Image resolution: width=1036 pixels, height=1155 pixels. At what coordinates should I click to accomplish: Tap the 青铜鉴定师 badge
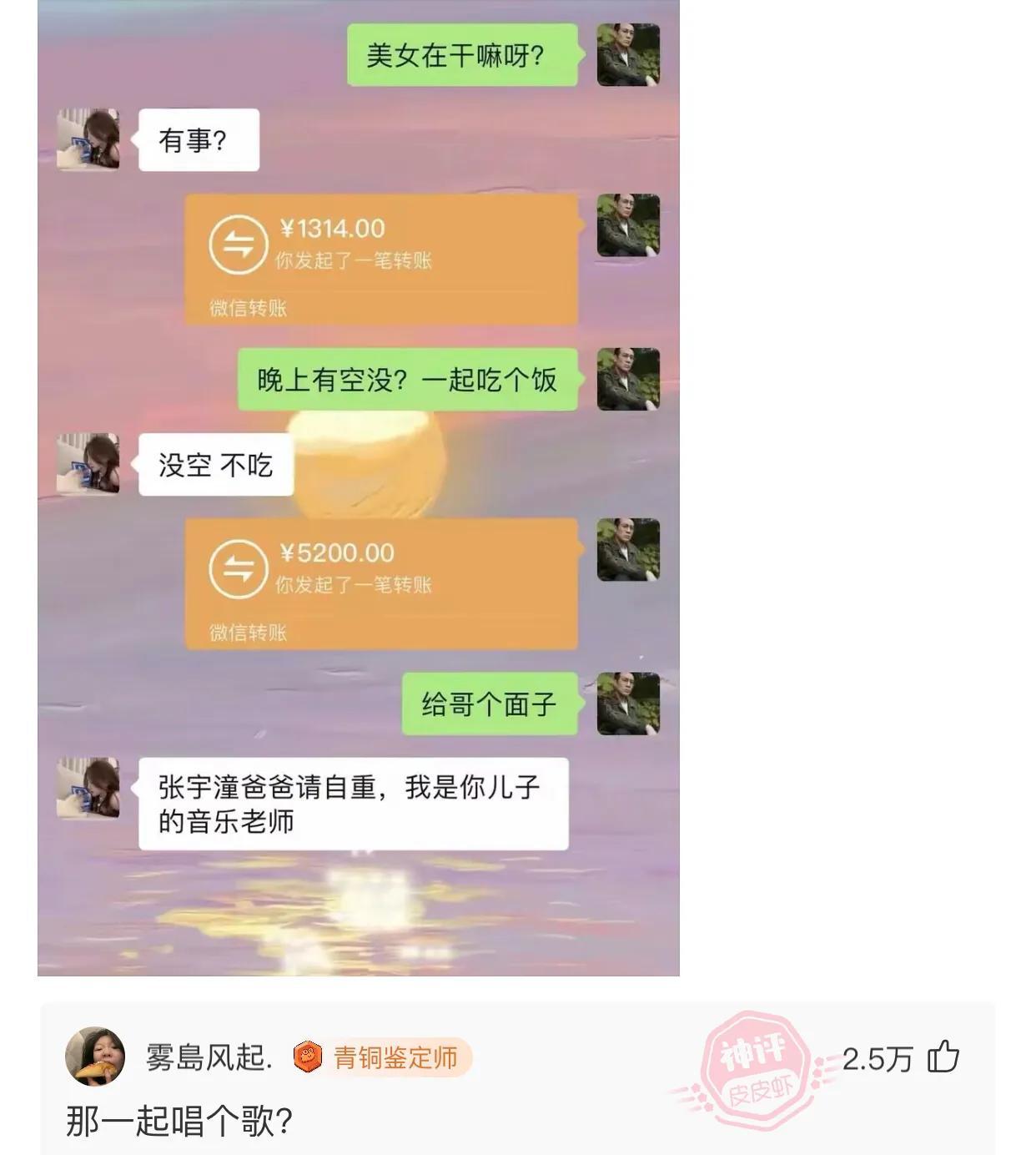pos(382,1057)
